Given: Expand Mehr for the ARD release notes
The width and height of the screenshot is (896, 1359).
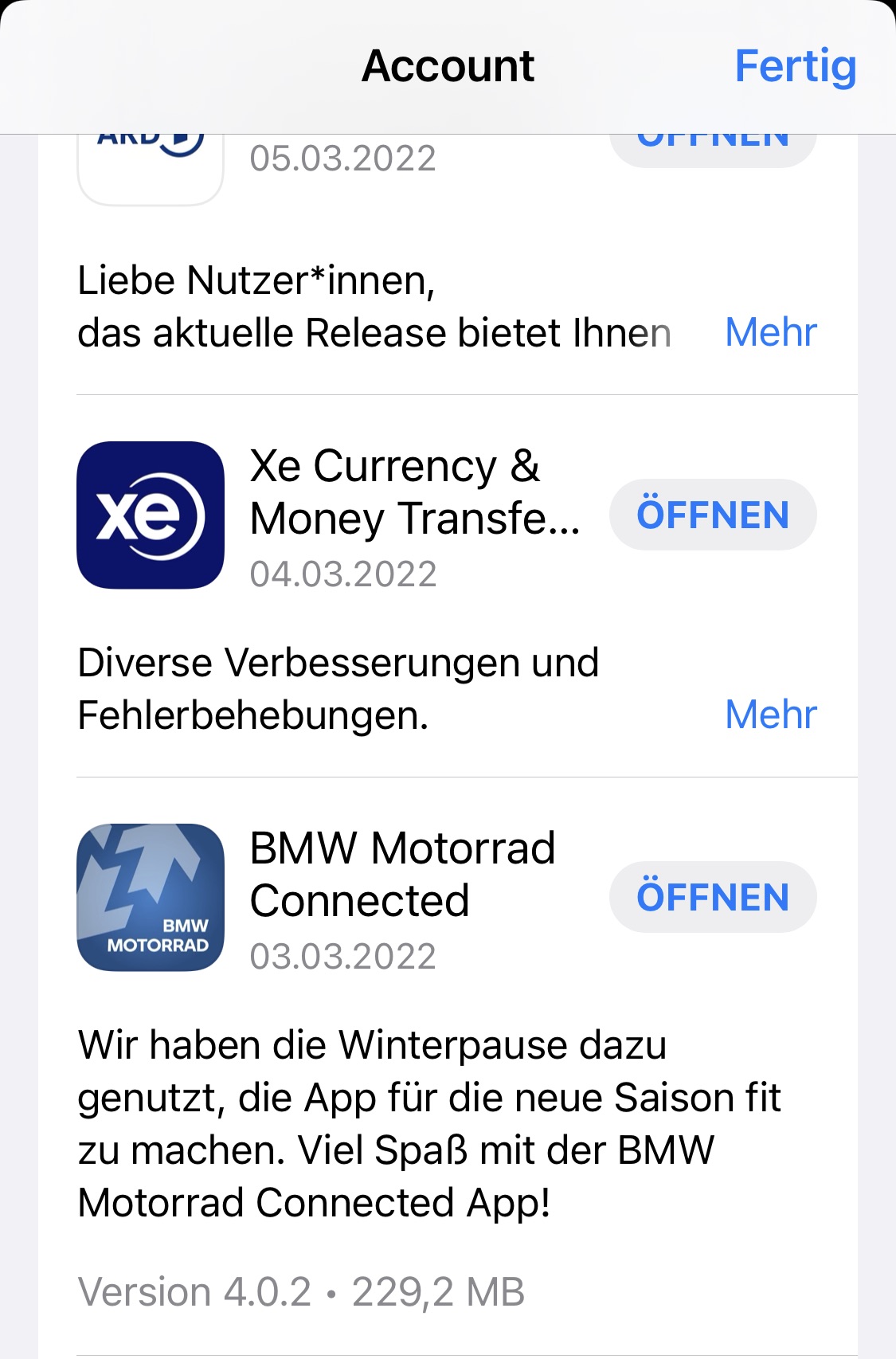Looking at the screenshot, I should coord(770,332).
